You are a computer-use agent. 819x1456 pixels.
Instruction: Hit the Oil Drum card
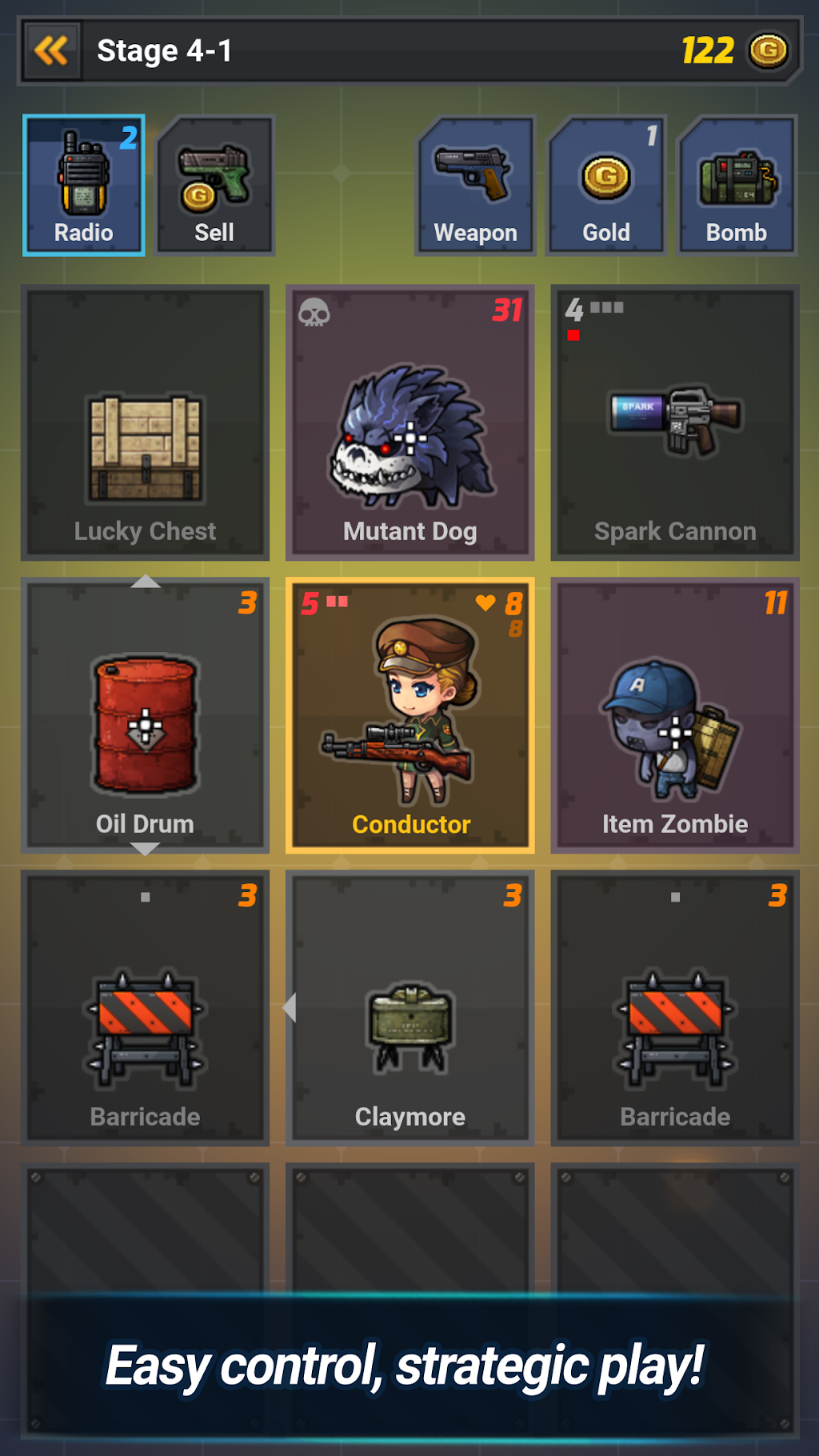click(x=145, y=715)
